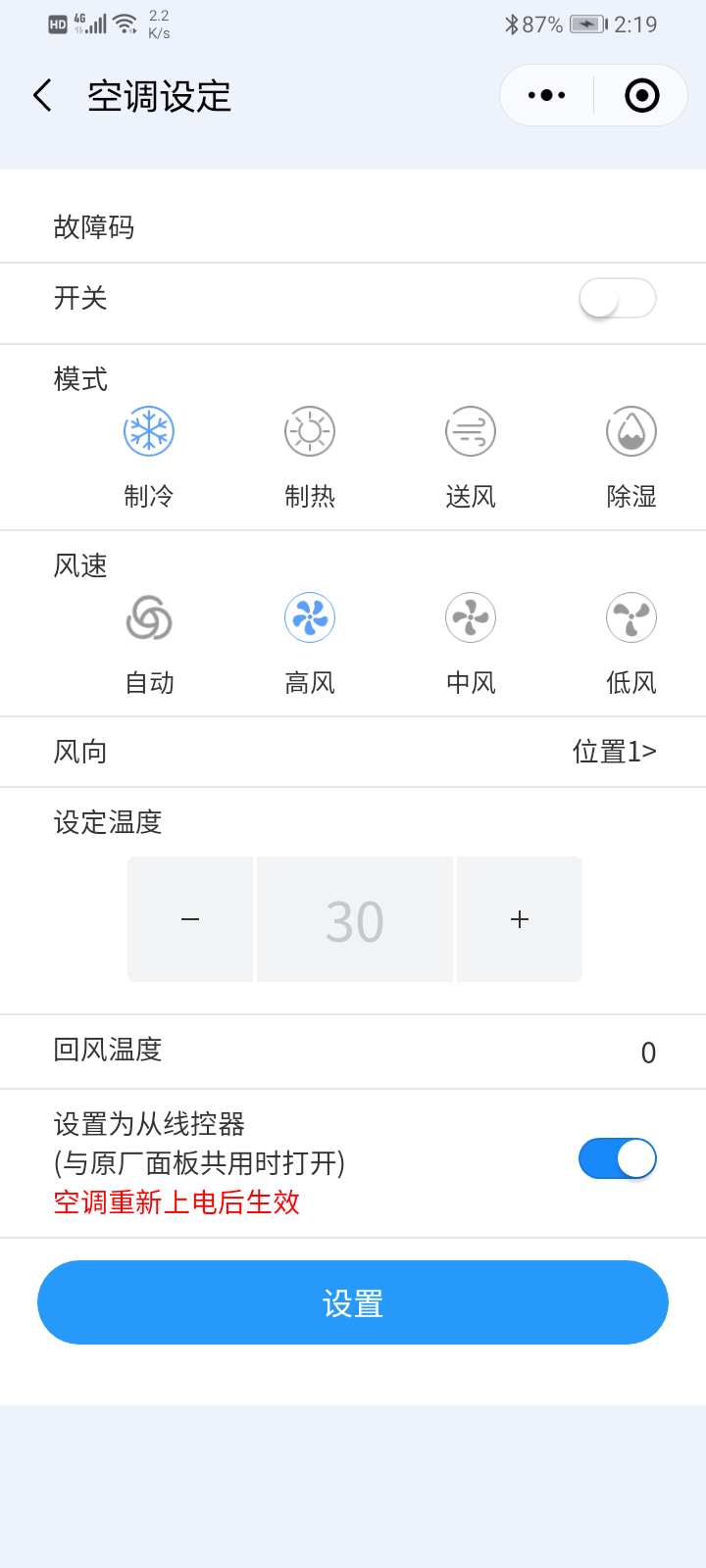Viewport: 706px width, 1568px height.
Task: Select 制热 heating mode
Action: (x=310, y=432)
